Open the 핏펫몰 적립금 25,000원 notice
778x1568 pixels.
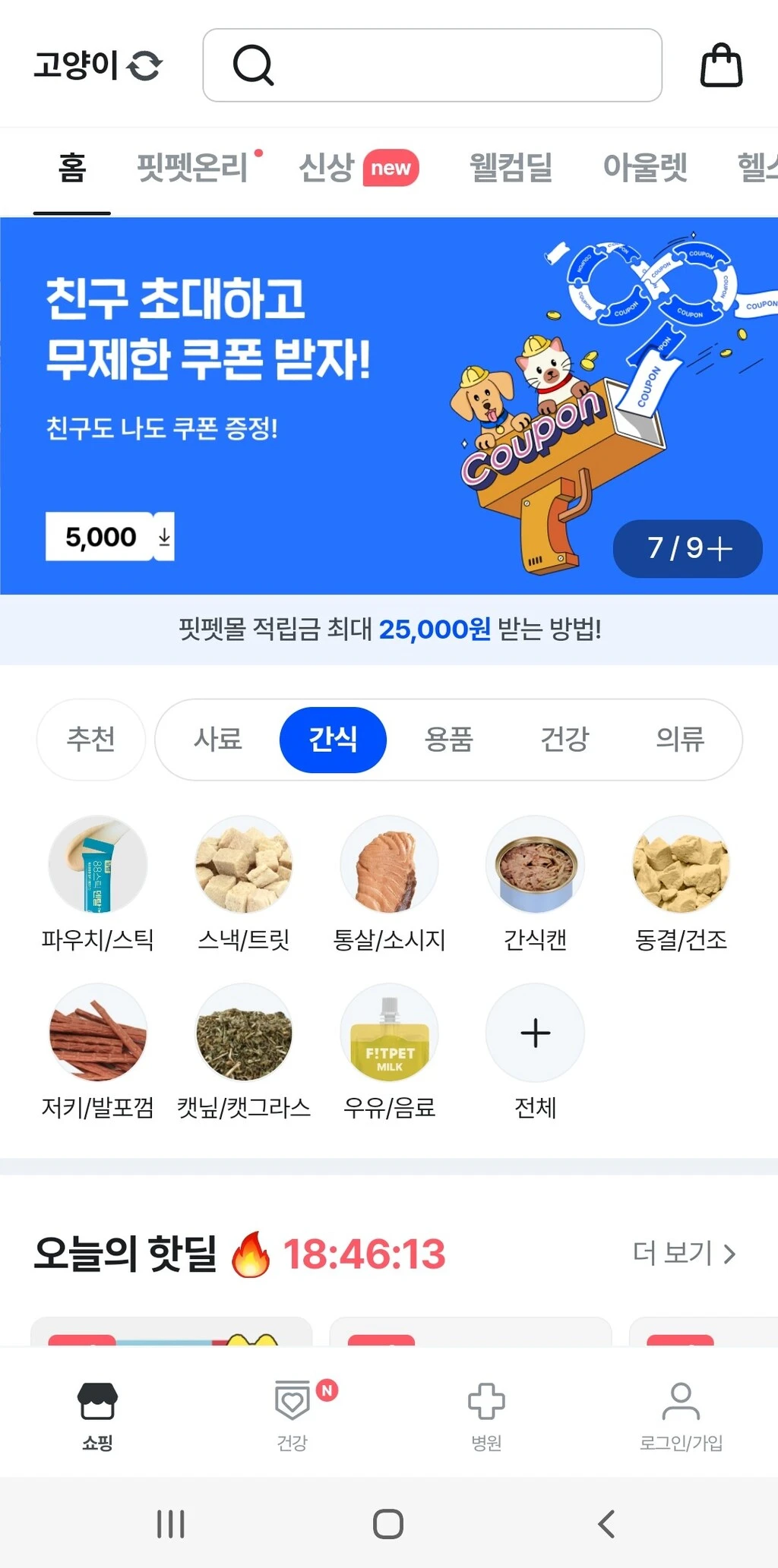(x=389, y=629)
